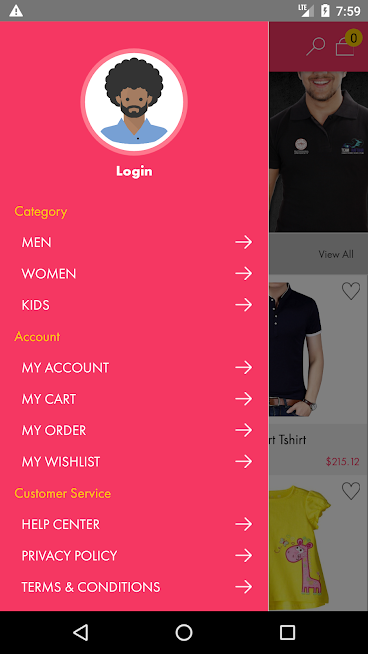Go to MY ACCOUNT
The image size is (368, 654).
134,367
